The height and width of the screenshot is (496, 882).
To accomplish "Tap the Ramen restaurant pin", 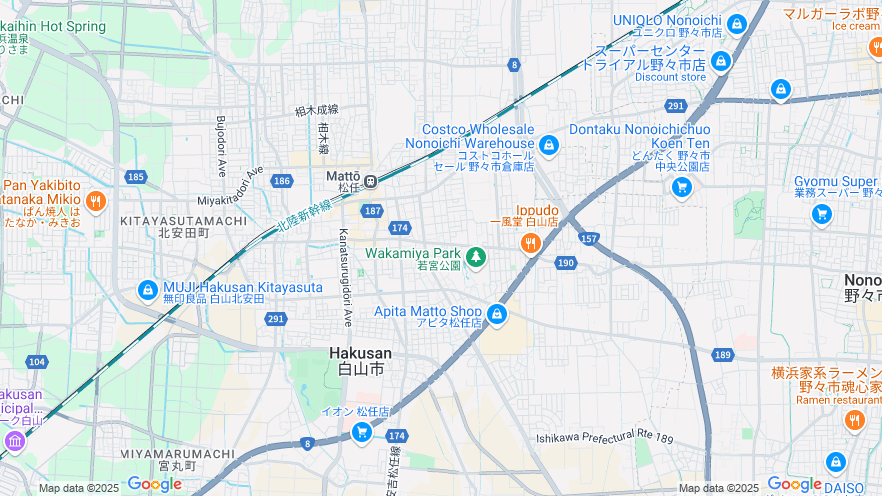I will pyautogui.click(x=853, y=421).
